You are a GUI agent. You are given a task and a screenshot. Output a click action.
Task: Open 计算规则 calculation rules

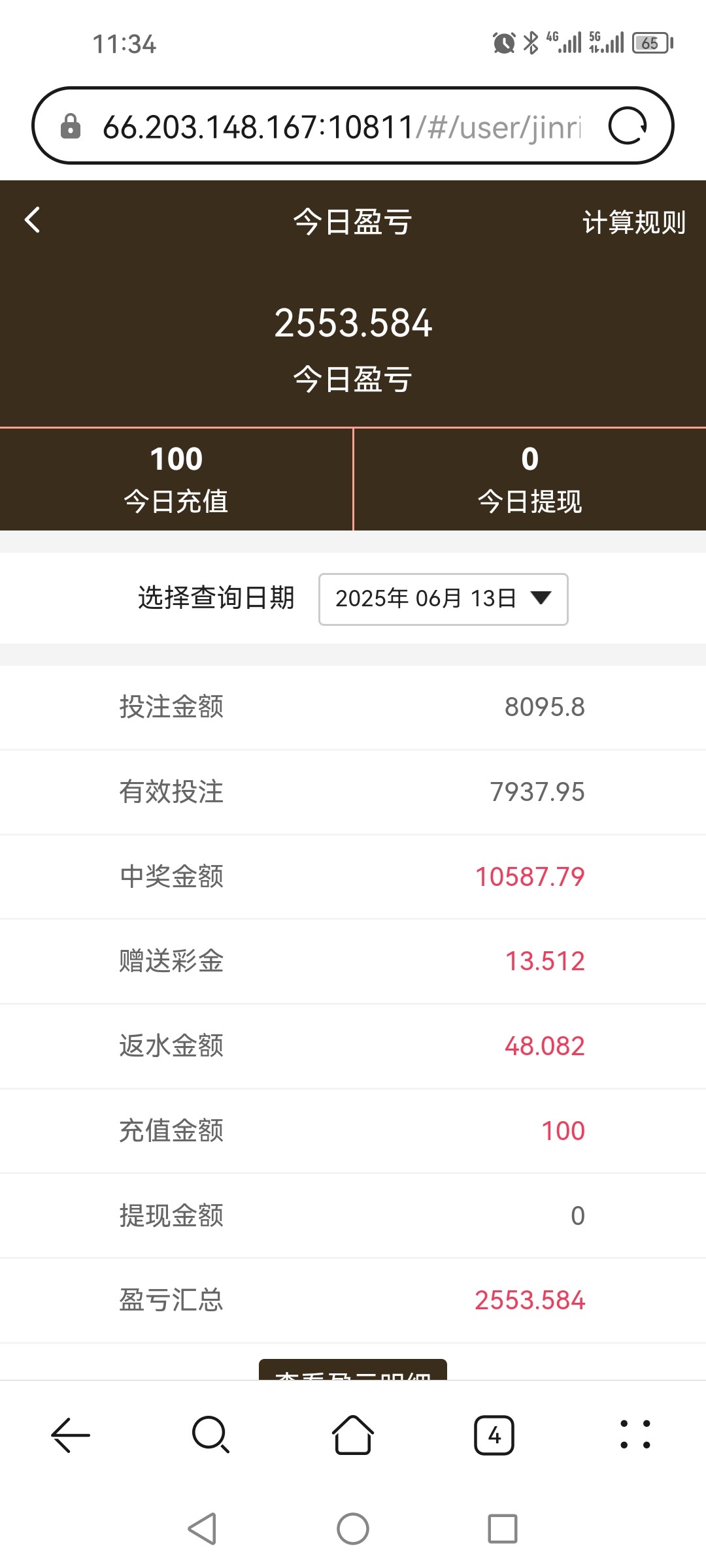click(633, 223)
